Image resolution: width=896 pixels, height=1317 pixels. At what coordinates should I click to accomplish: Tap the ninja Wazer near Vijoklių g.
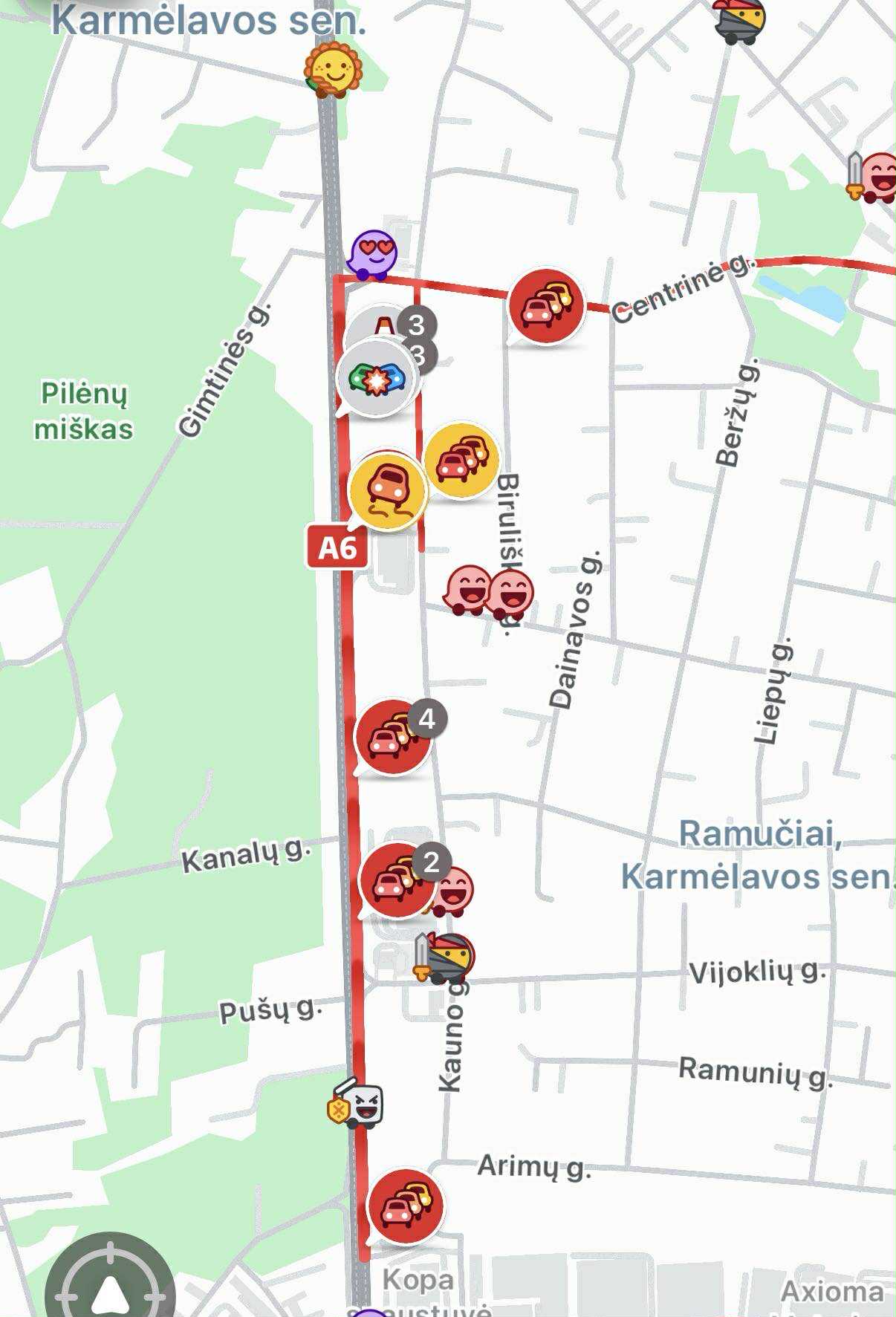(447, 959)
